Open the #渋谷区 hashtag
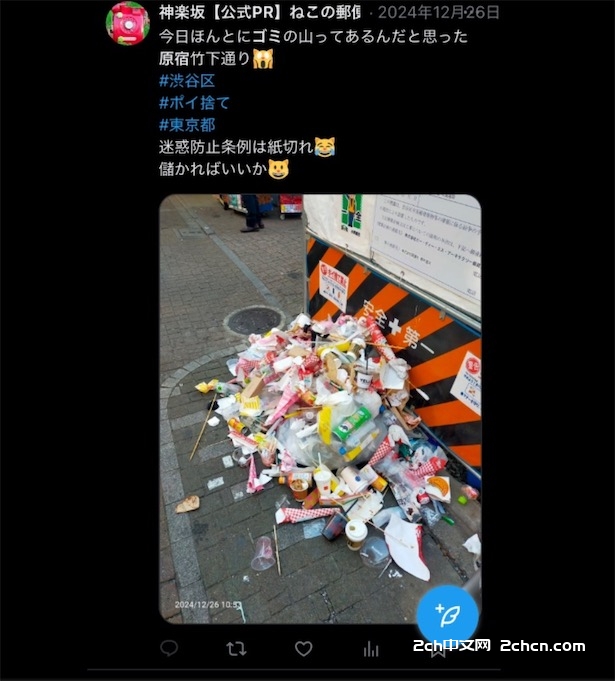This screenshot has height=681, width=615. 187,81
